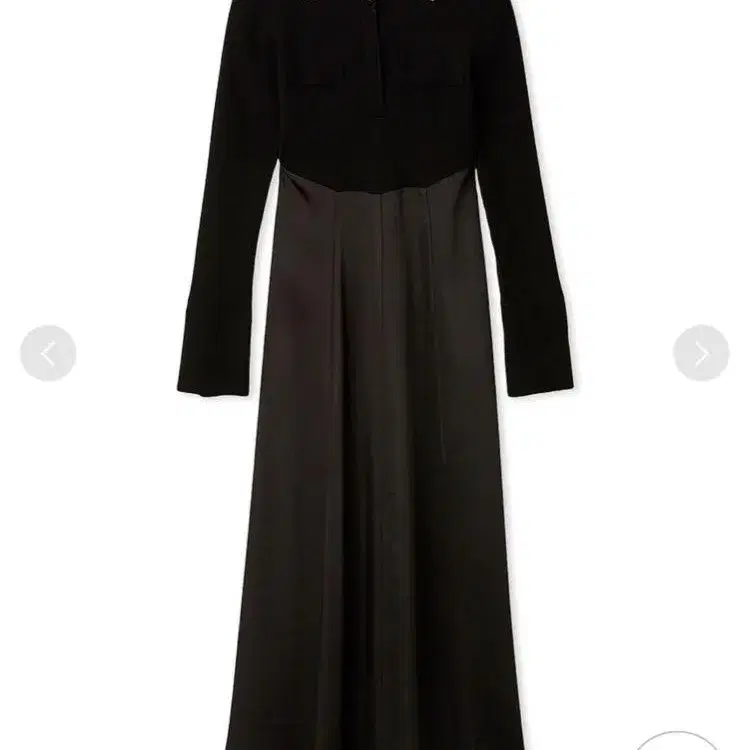Show the next product image
The width and height of the screenshot is (750, 750).
coord(701,352)
